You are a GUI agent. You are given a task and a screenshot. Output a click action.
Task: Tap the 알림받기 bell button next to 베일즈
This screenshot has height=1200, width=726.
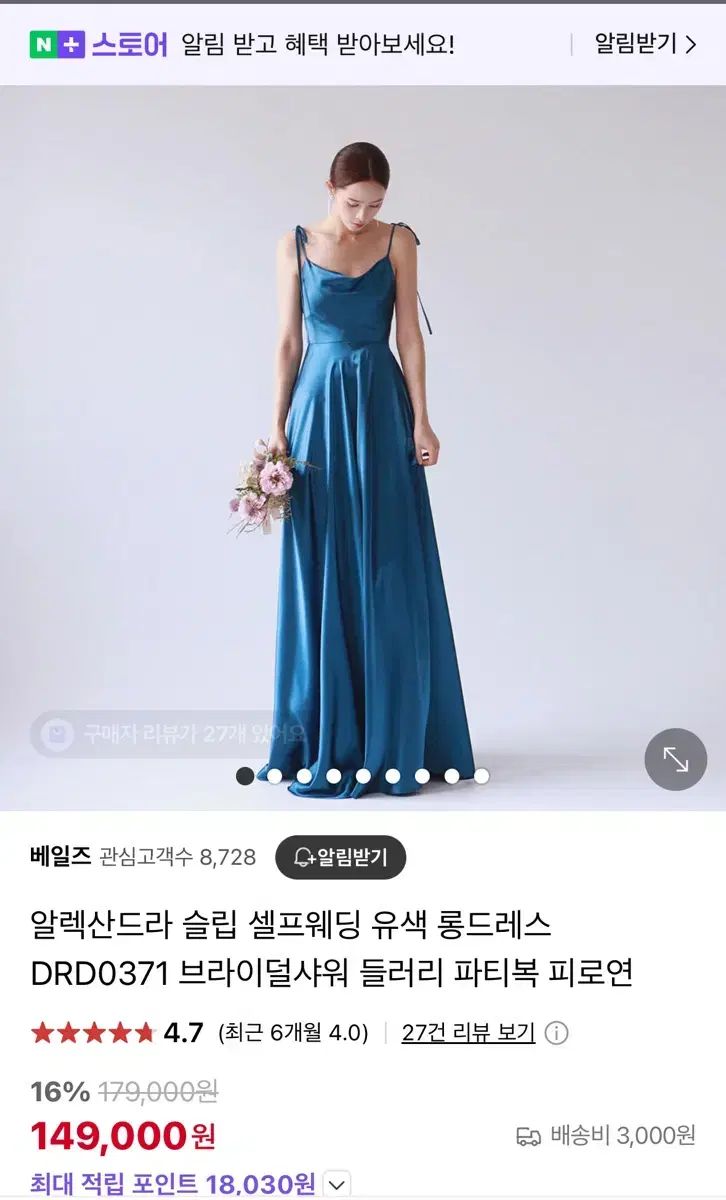pos(340,857)
